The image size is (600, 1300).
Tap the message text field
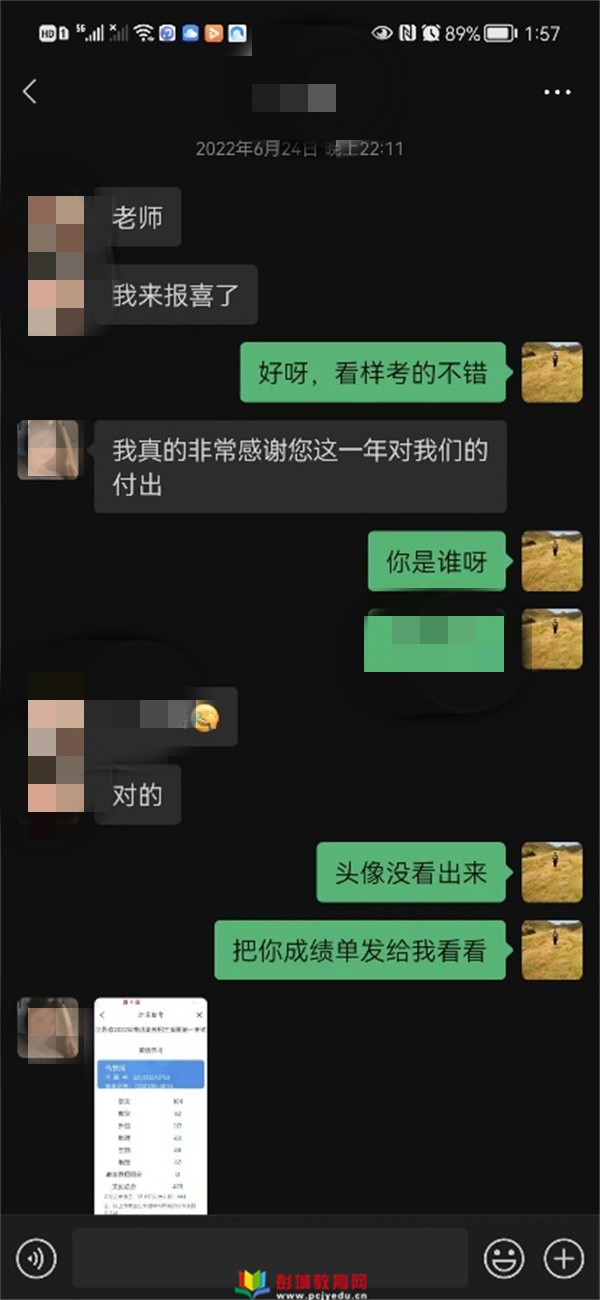click(270, 1257)
